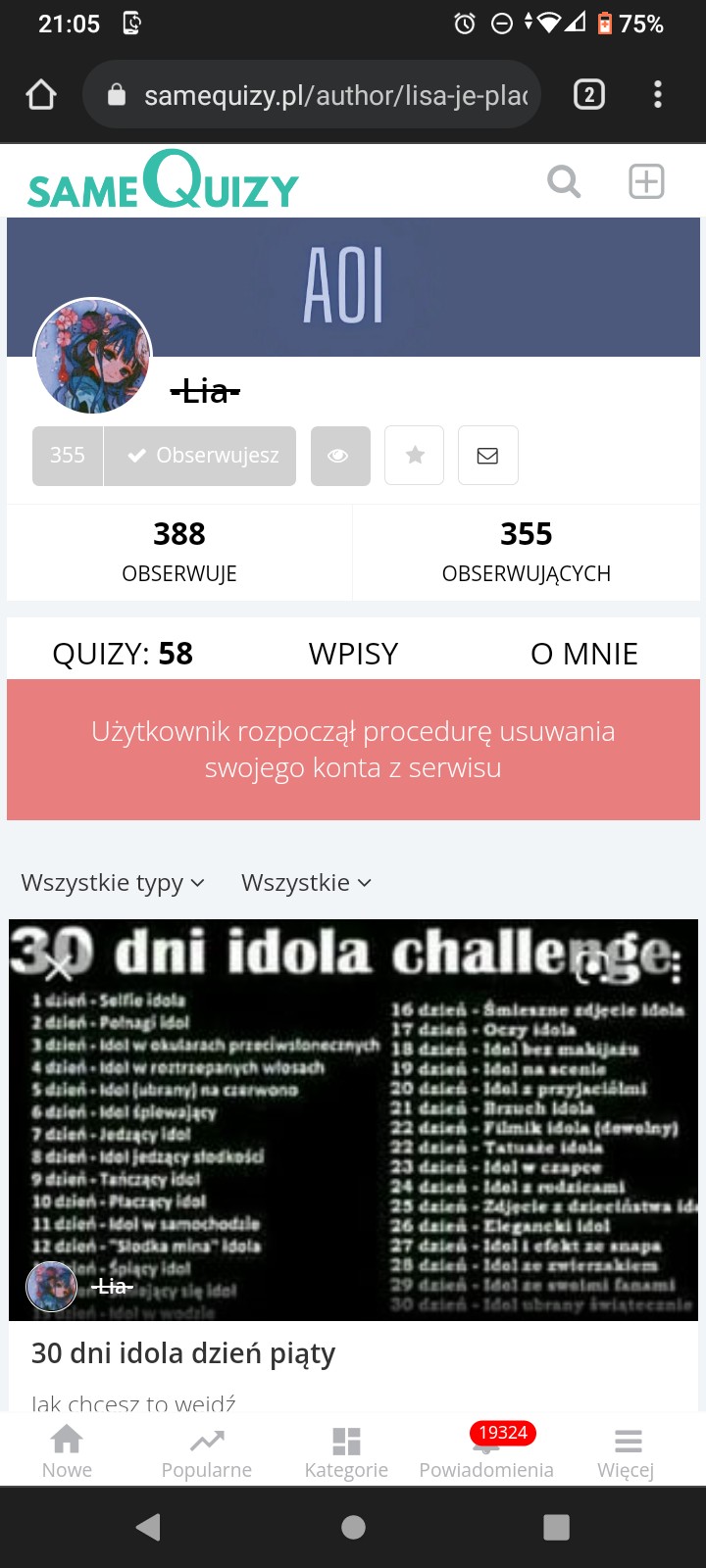This screenshot has width=706, height=1568.
Task: Create new quiz with the plus icon
Action: pyautogui.click(x=646, y=181)
